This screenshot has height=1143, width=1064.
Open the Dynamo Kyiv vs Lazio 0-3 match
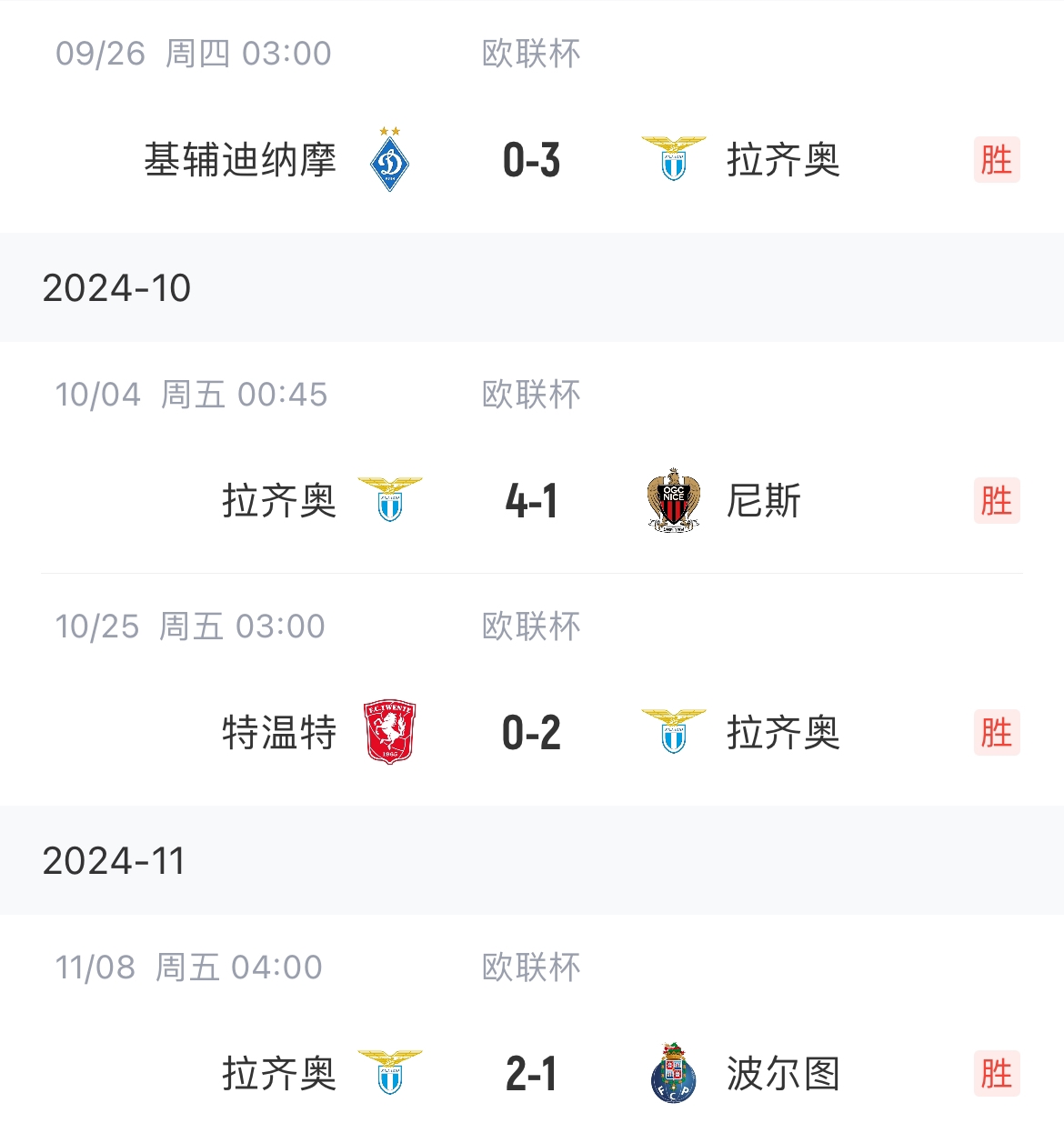[532, 160]
